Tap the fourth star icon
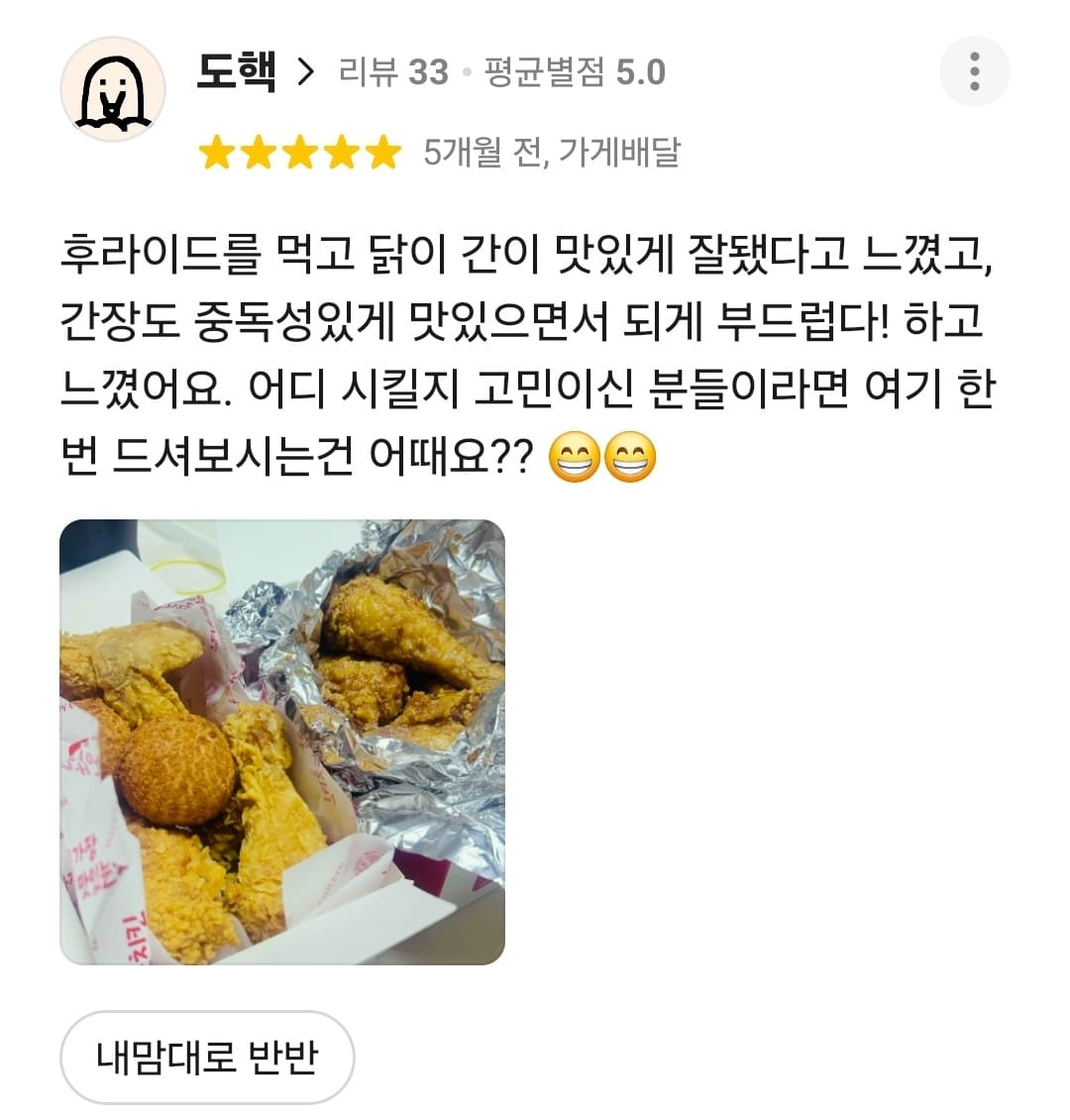The image size is (1070, 1120). tap(339, 152)
